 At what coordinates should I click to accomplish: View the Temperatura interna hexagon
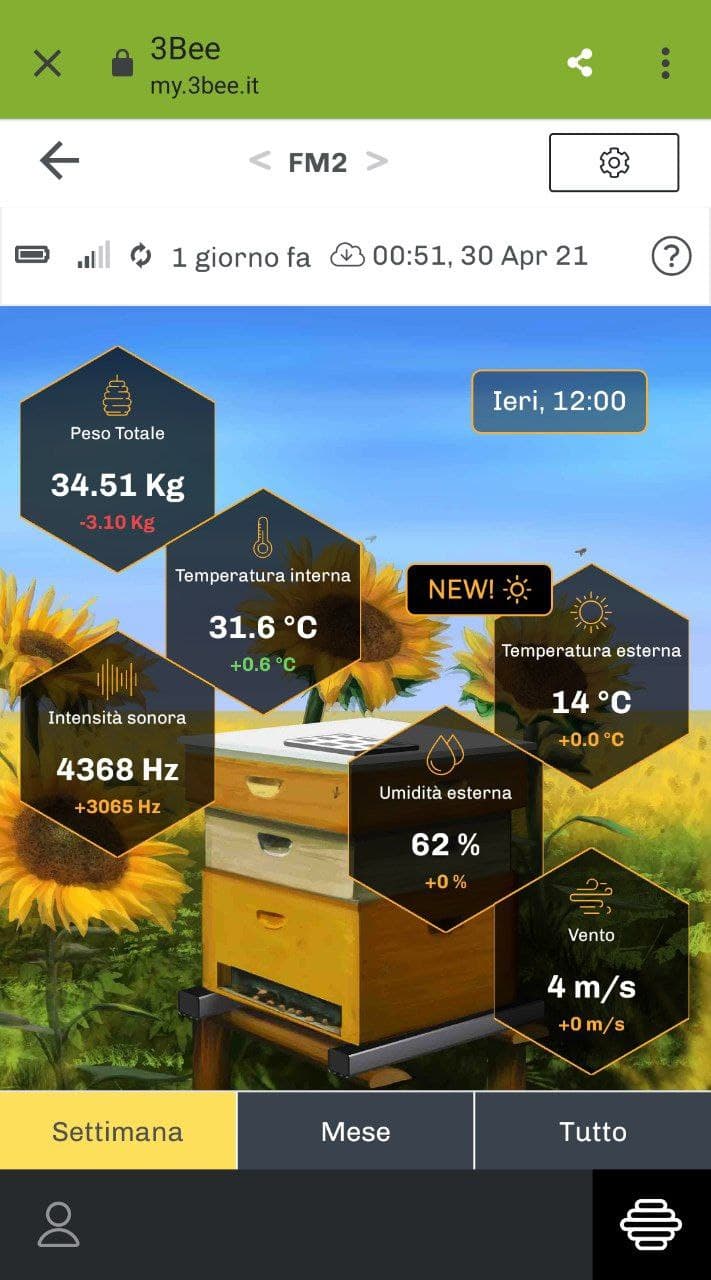tap(263, 601)
